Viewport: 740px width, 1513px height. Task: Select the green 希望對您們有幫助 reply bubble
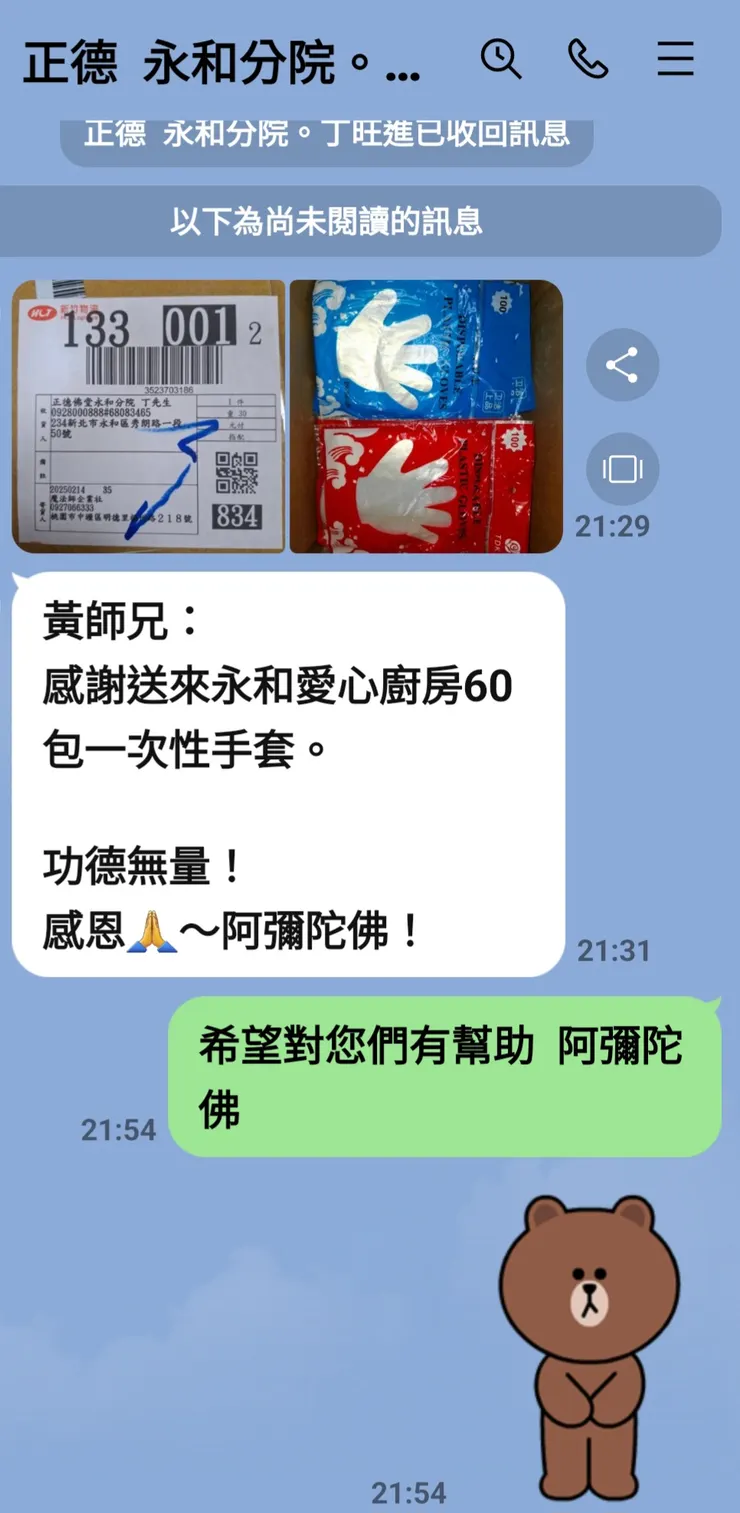coord(445,1075)
